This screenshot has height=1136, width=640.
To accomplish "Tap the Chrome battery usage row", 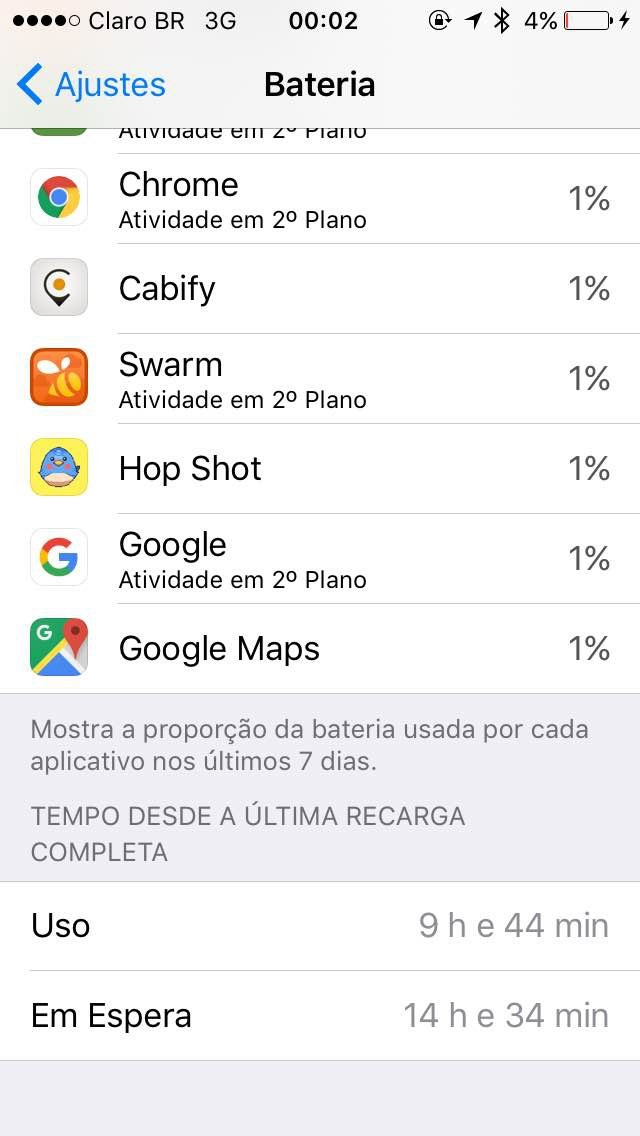I will (320, 199).
